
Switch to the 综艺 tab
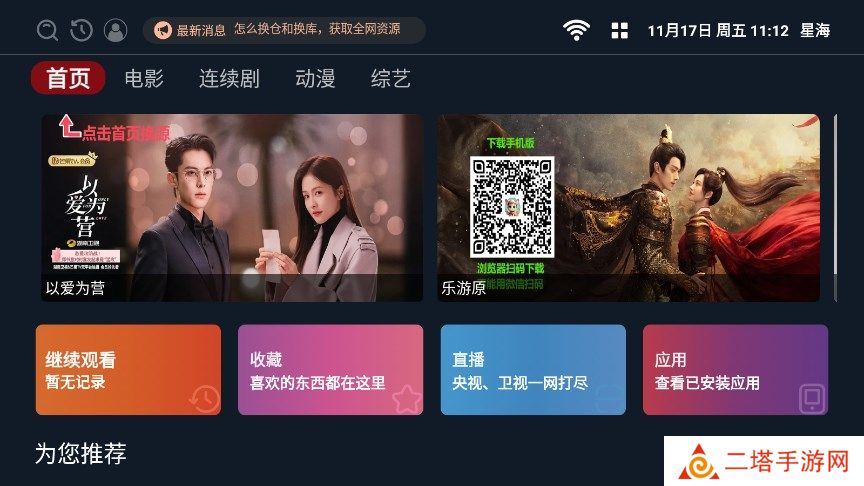(x=391, y=78)
